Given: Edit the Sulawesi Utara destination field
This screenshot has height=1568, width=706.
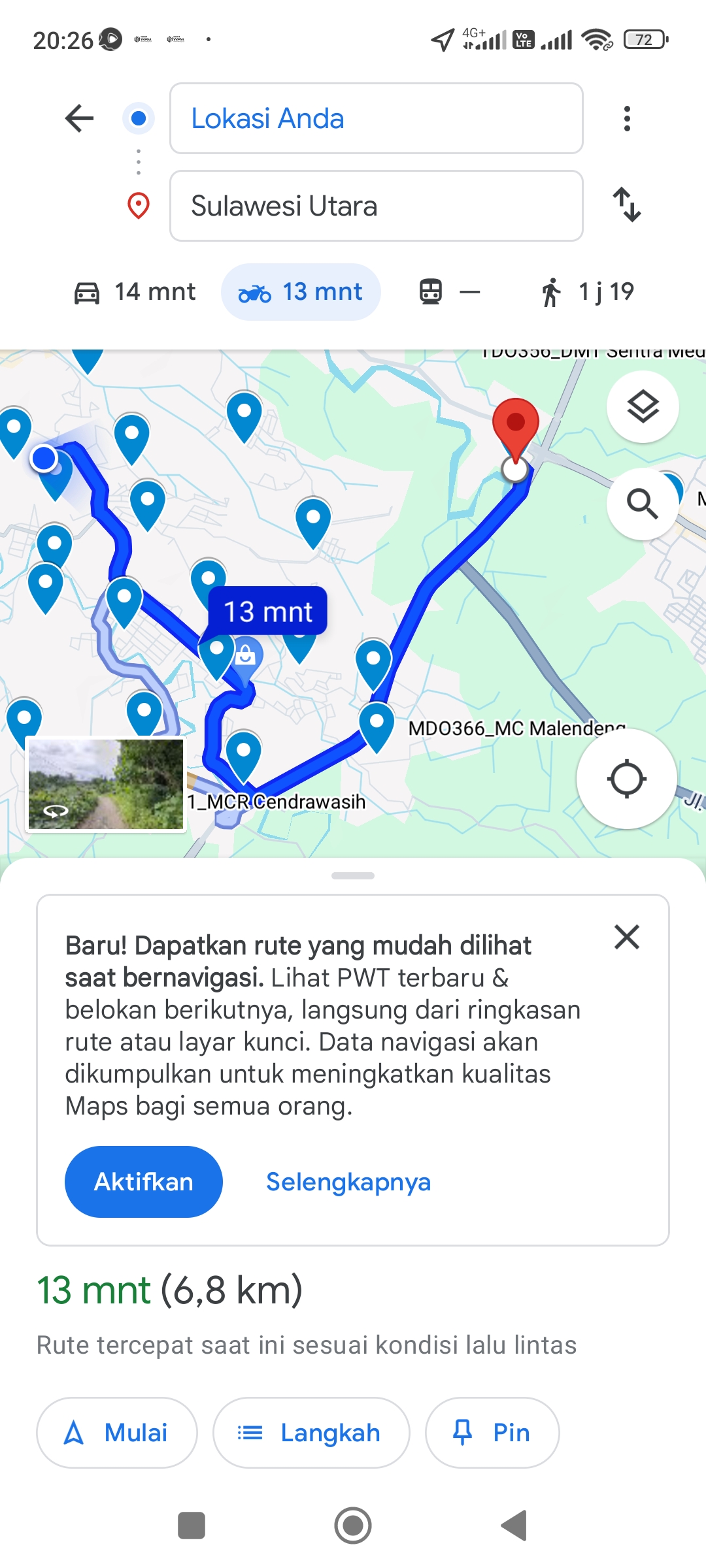Looking at the screenshot, I should click(376, 206).
